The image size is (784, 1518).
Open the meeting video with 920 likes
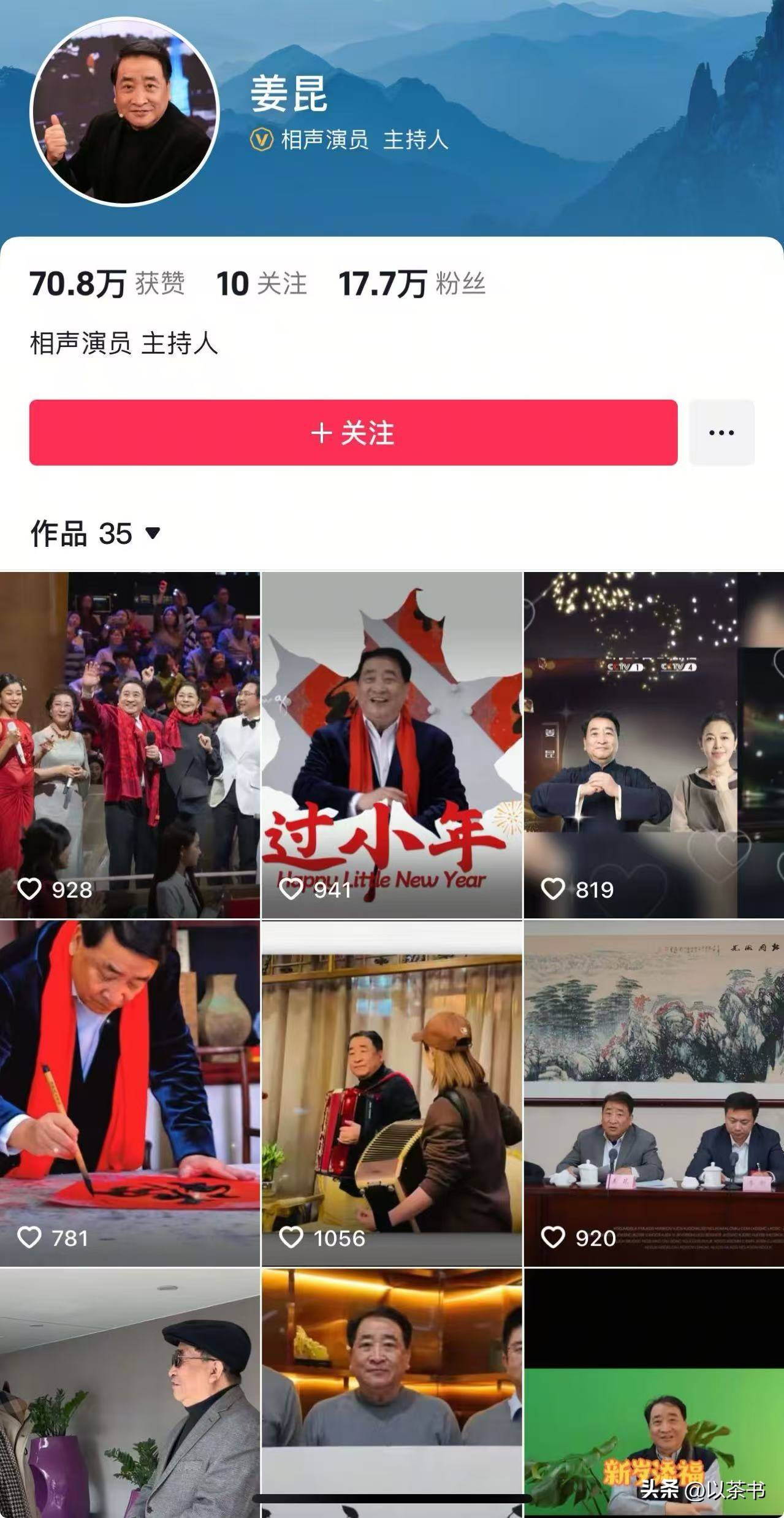coord(653,1093)
